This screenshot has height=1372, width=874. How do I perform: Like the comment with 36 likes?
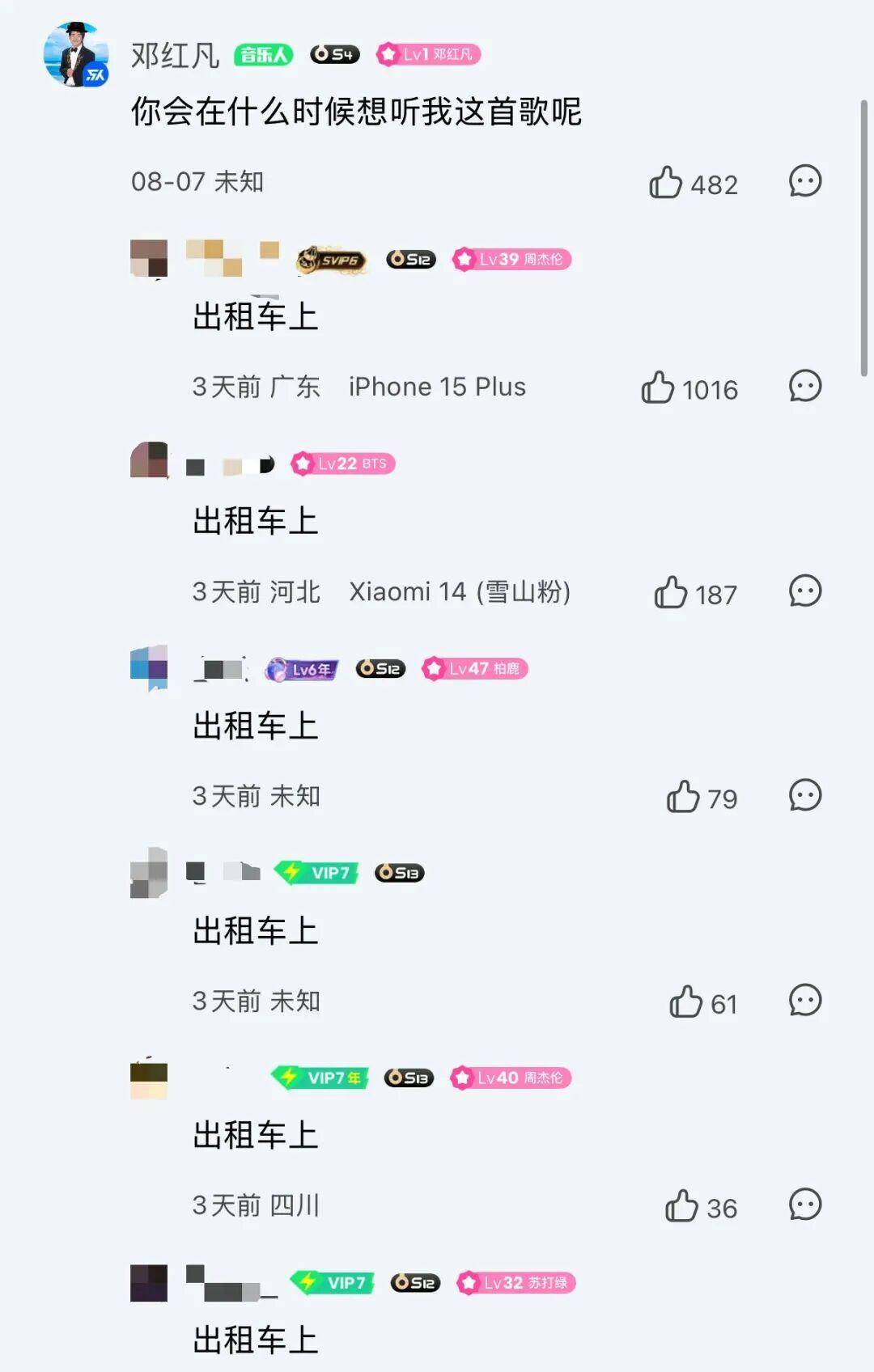684,1207
